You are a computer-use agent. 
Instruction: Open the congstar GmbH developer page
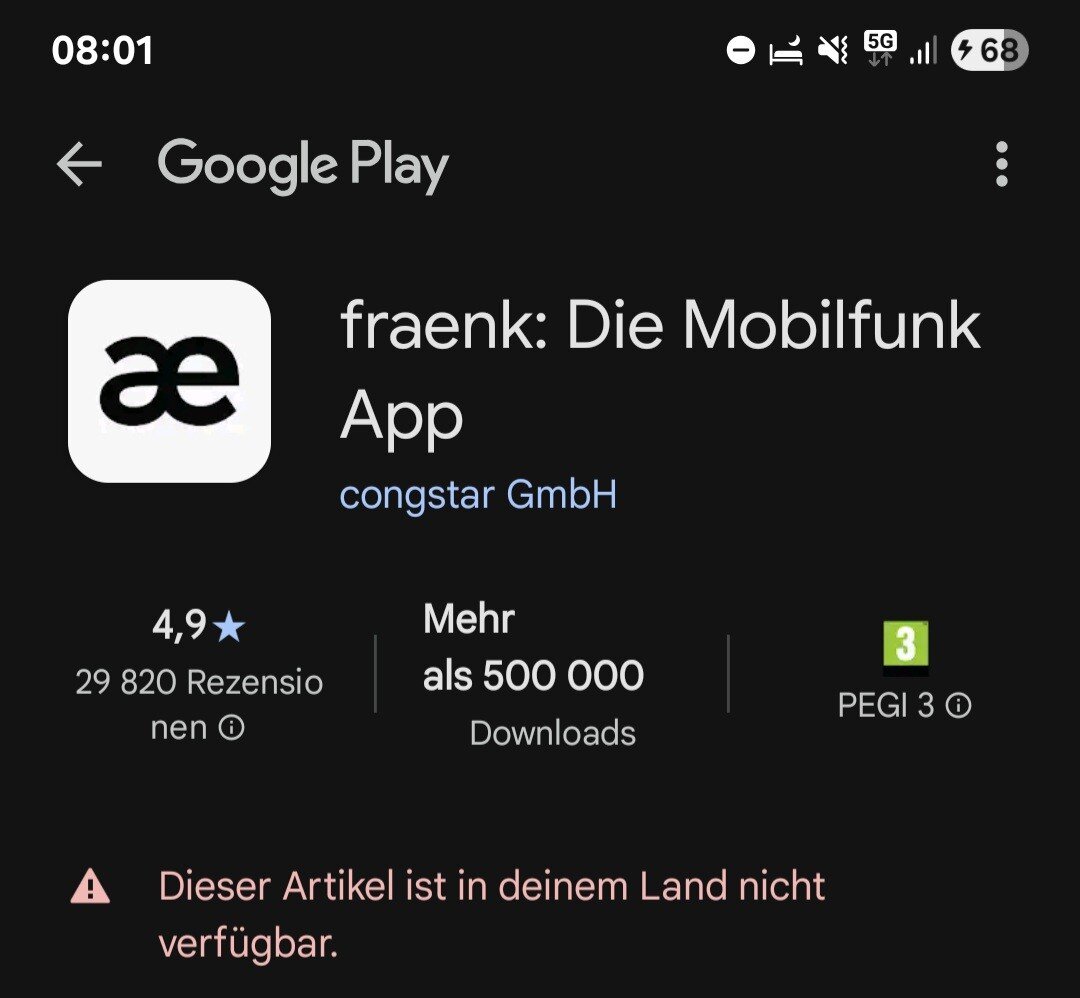tap(478, 495)
